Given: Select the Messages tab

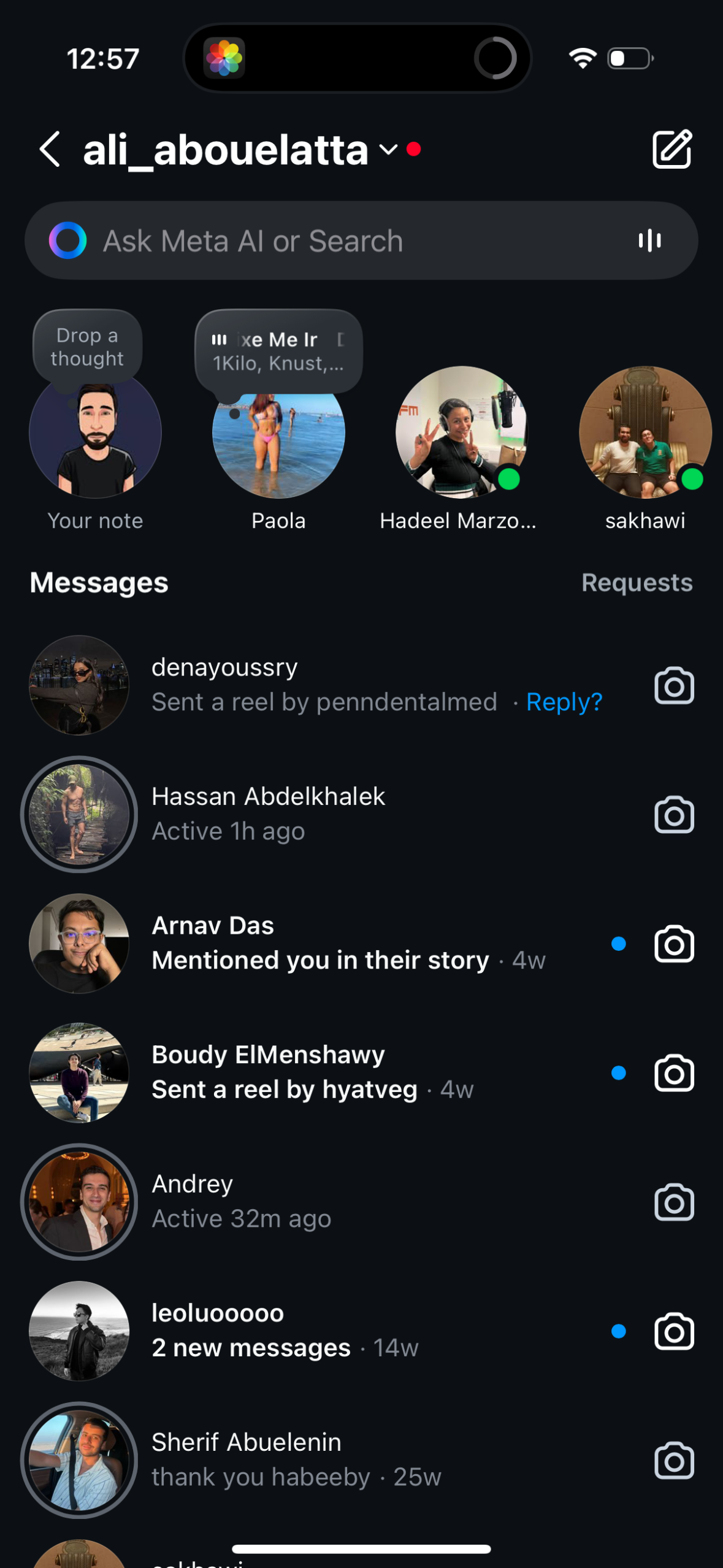Looking at the screenshot, I should pos(99,583).
